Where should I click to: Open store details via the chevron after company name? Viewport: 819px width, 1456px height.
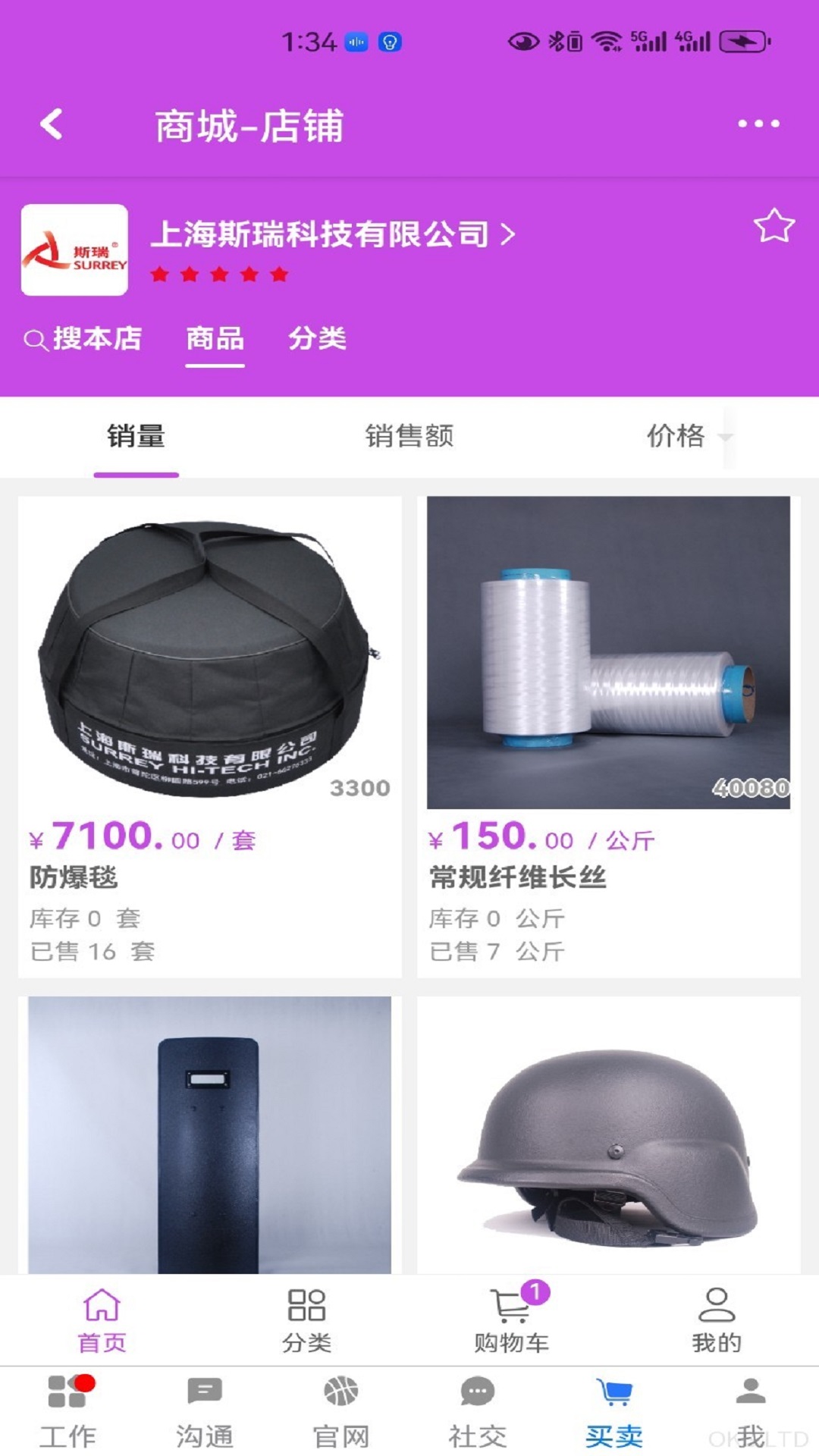point(507,235)
